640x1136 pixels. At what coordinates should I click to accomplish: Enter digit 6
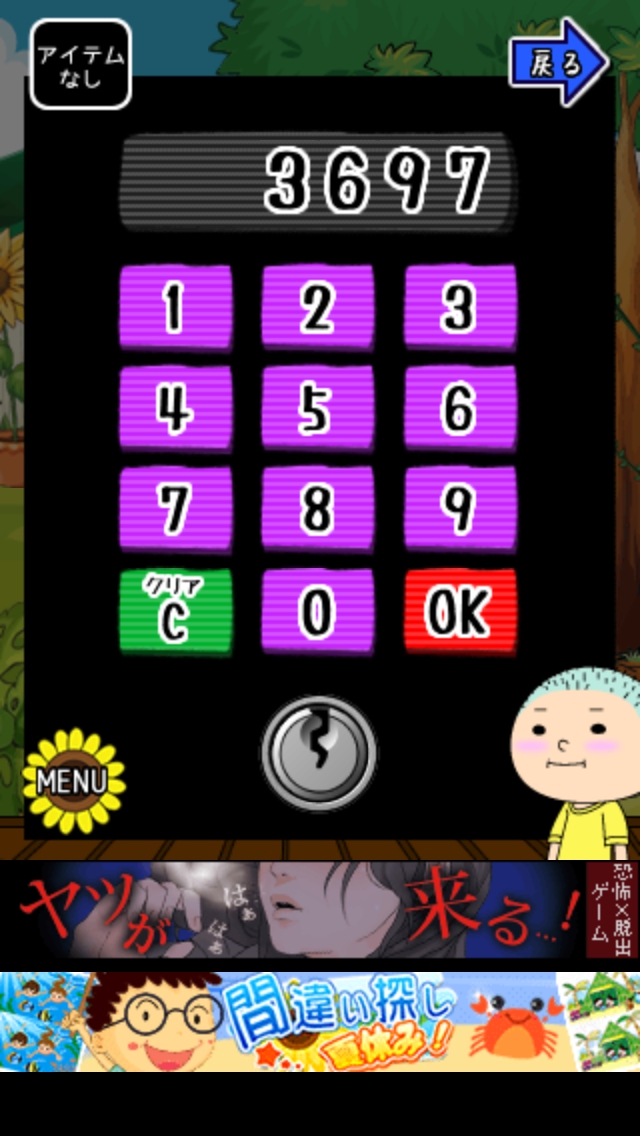(460, 409)
